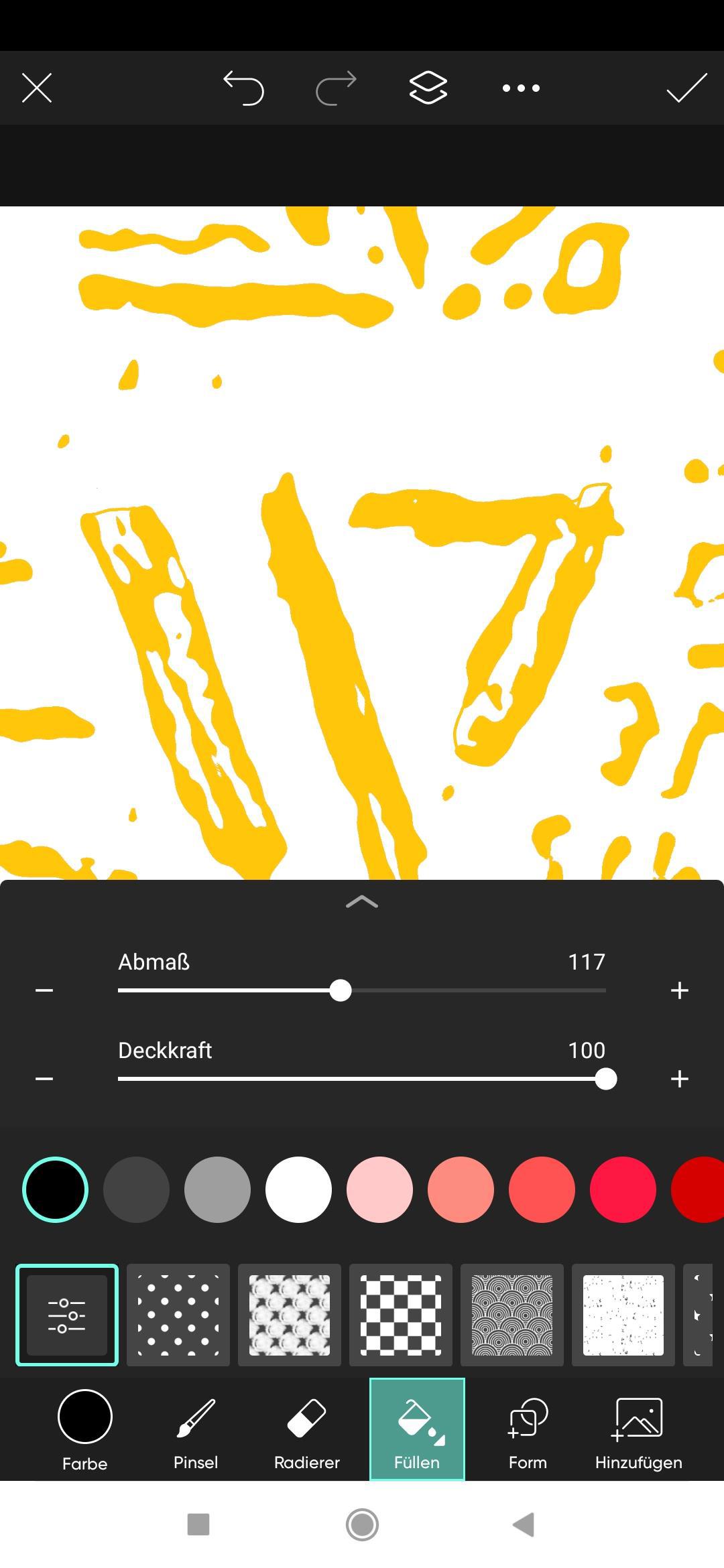
Task: Apply the checkerboard pattern
Action: click(401, 1315)
